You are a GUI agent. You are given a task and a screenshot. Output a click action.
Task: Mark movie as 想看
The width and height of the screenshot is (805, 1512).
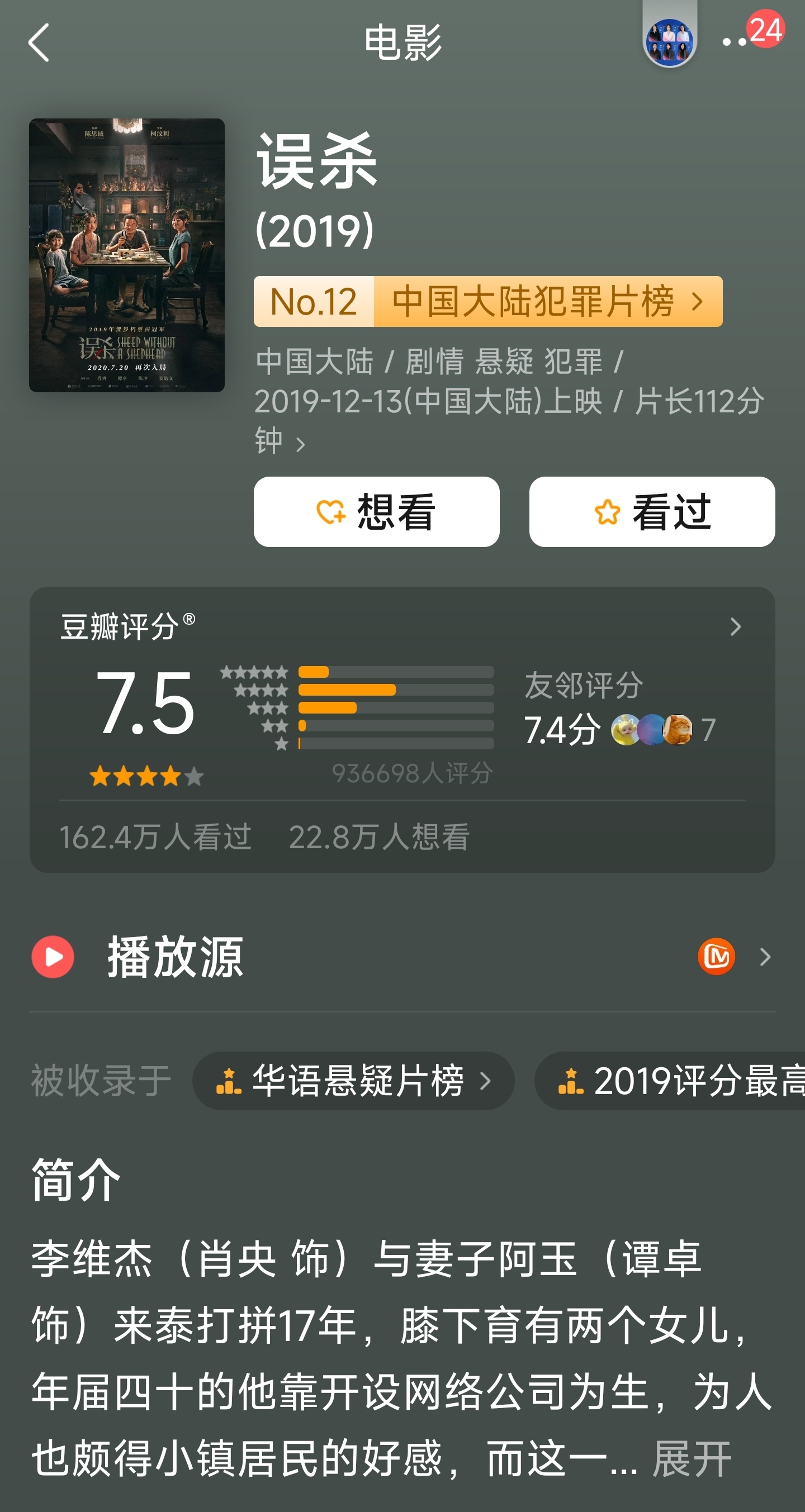coord(376,512)
